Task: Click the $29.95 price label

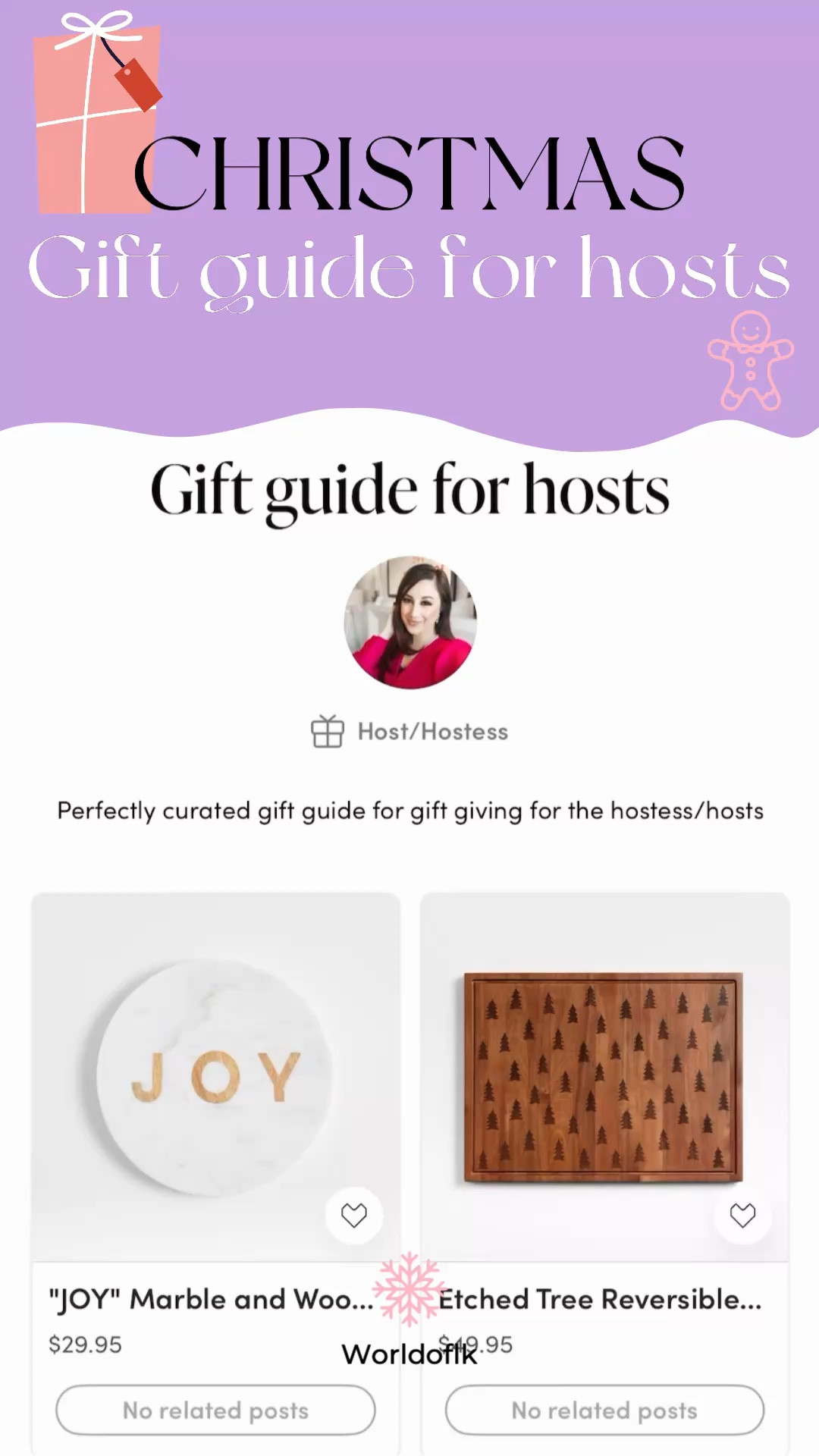Action: [86, 1344]
